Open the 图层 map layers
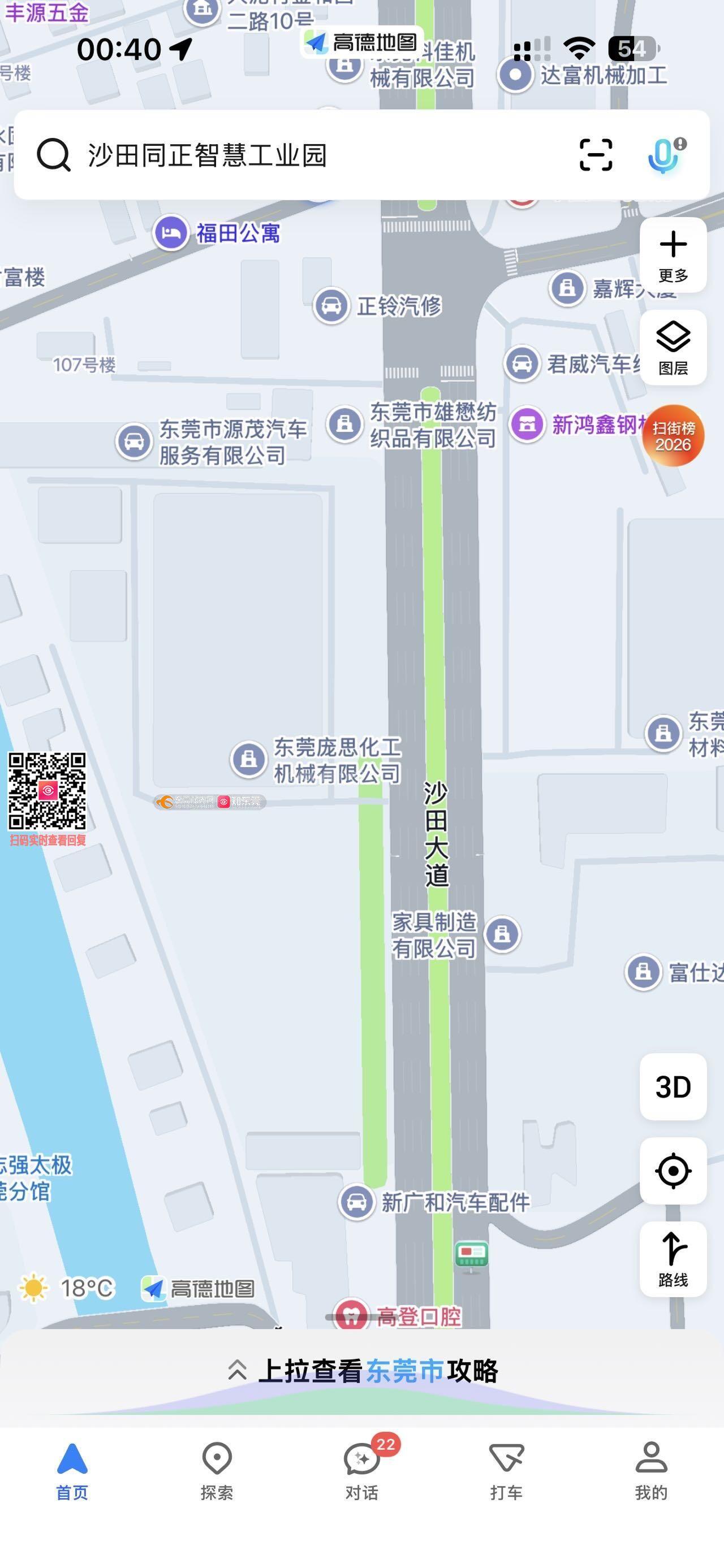 [x=673, y=348]
